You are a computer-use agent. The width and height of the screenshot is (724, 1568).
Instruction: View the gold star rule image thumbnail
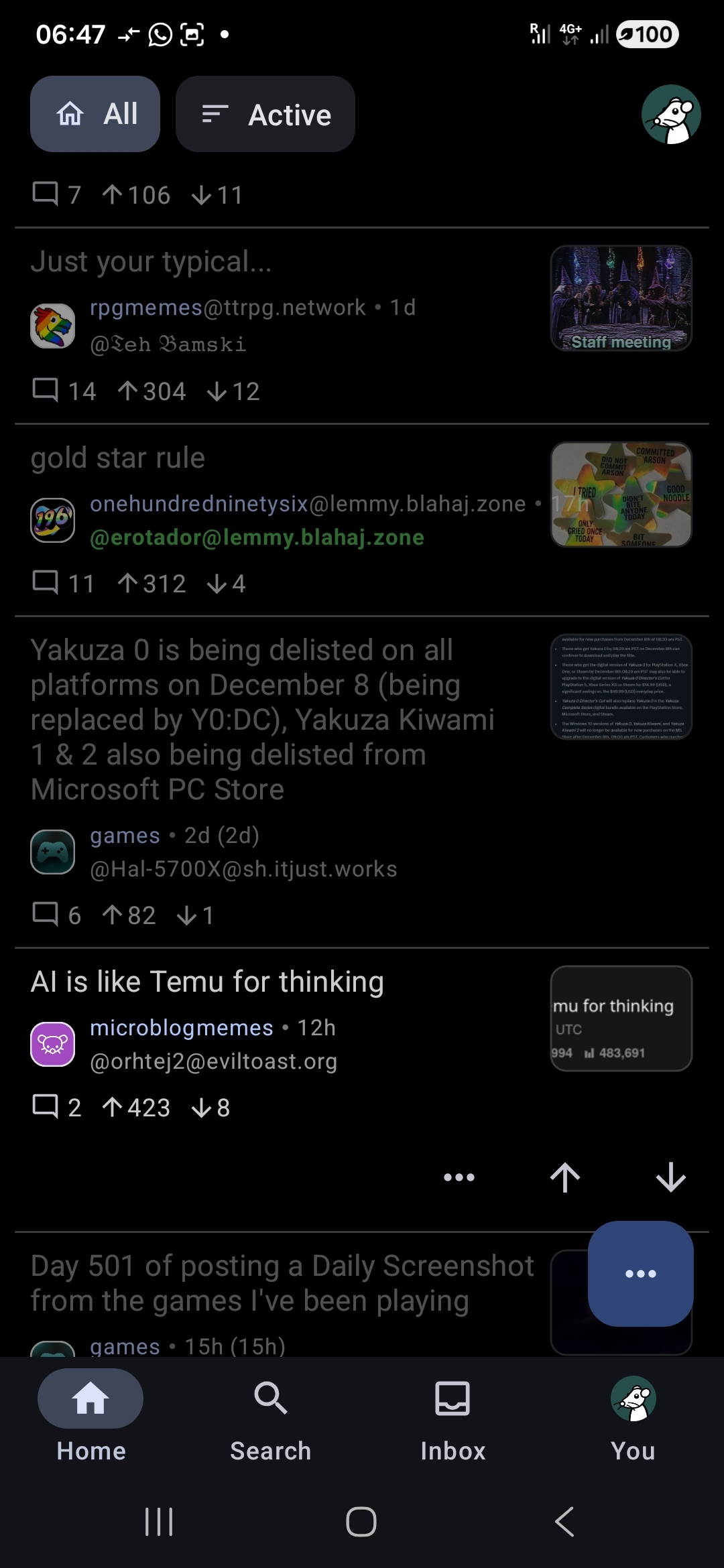621,494
